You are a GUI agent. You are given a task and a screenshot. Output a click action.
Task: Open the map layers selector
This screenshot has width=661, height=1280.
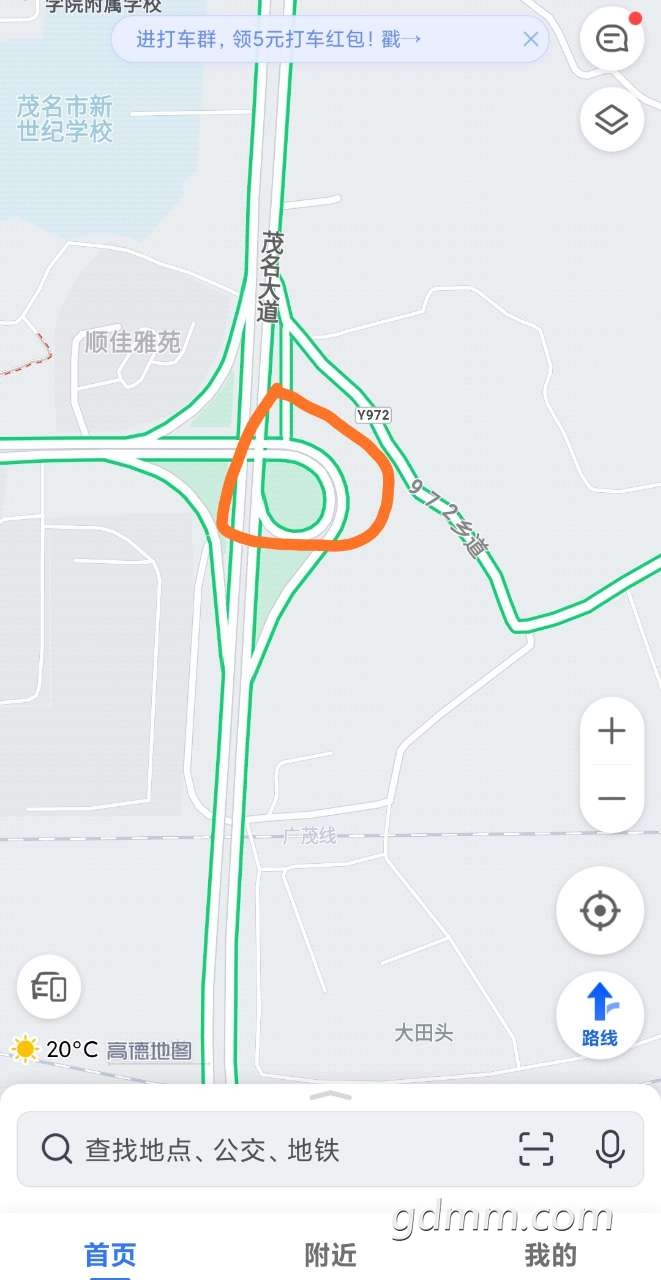tap(611, 120)
